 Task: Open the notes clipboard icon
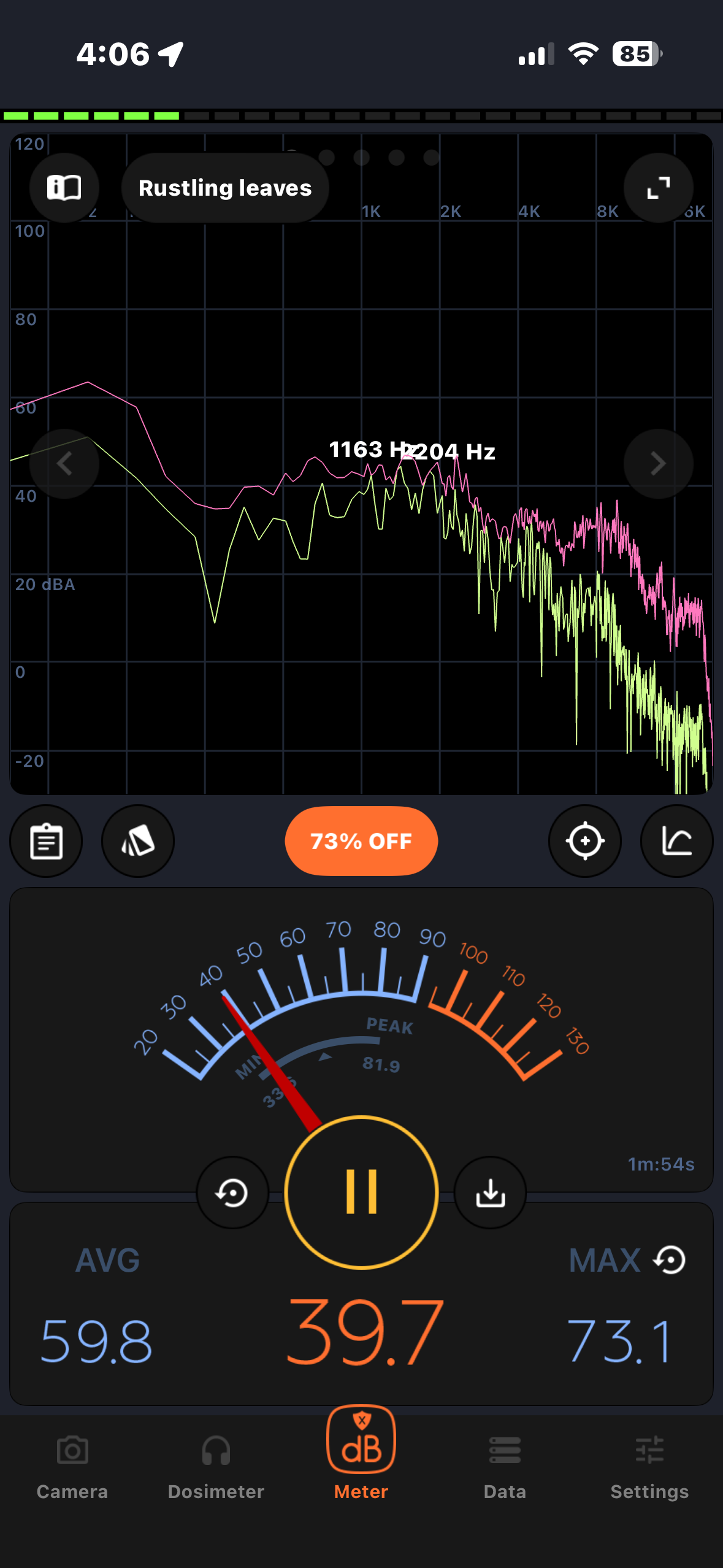pos(46,841)
